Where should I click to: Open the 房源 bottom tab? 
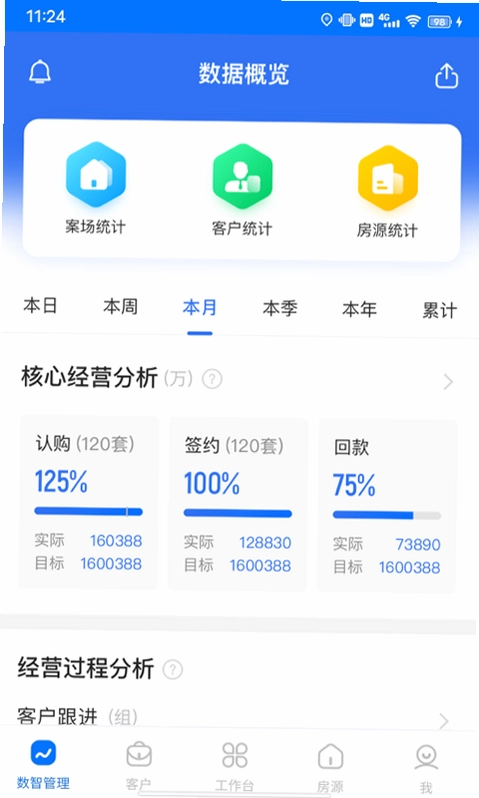coord(330,767)
